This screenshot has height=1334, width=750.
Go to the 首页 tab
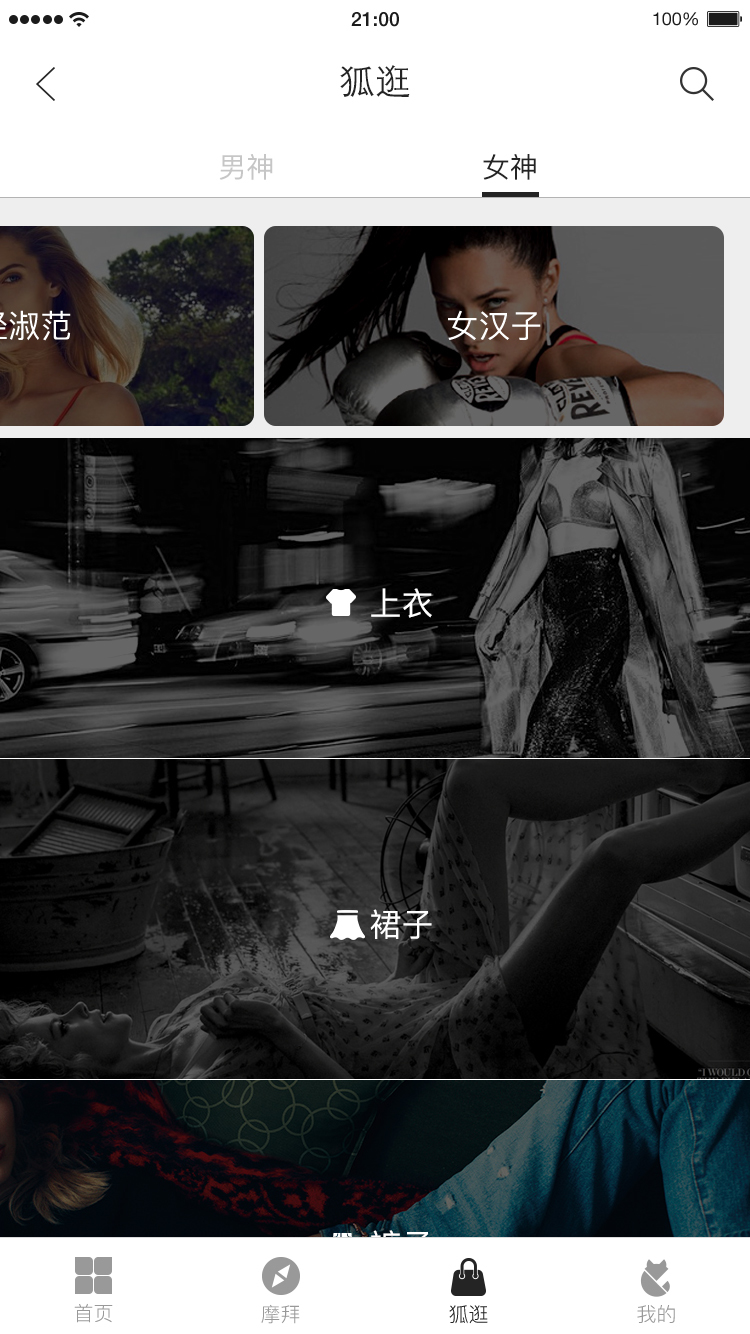coord(94,1289)
